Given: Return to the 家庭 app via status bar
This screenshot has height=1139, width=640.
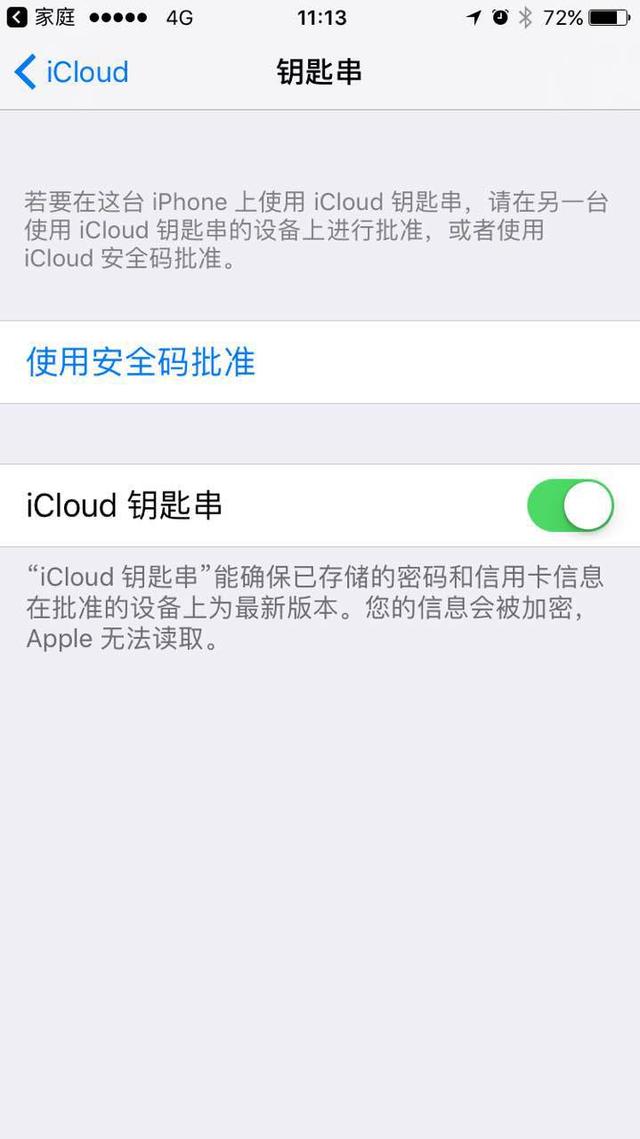Looking at the screenshot, I should 41,17.
